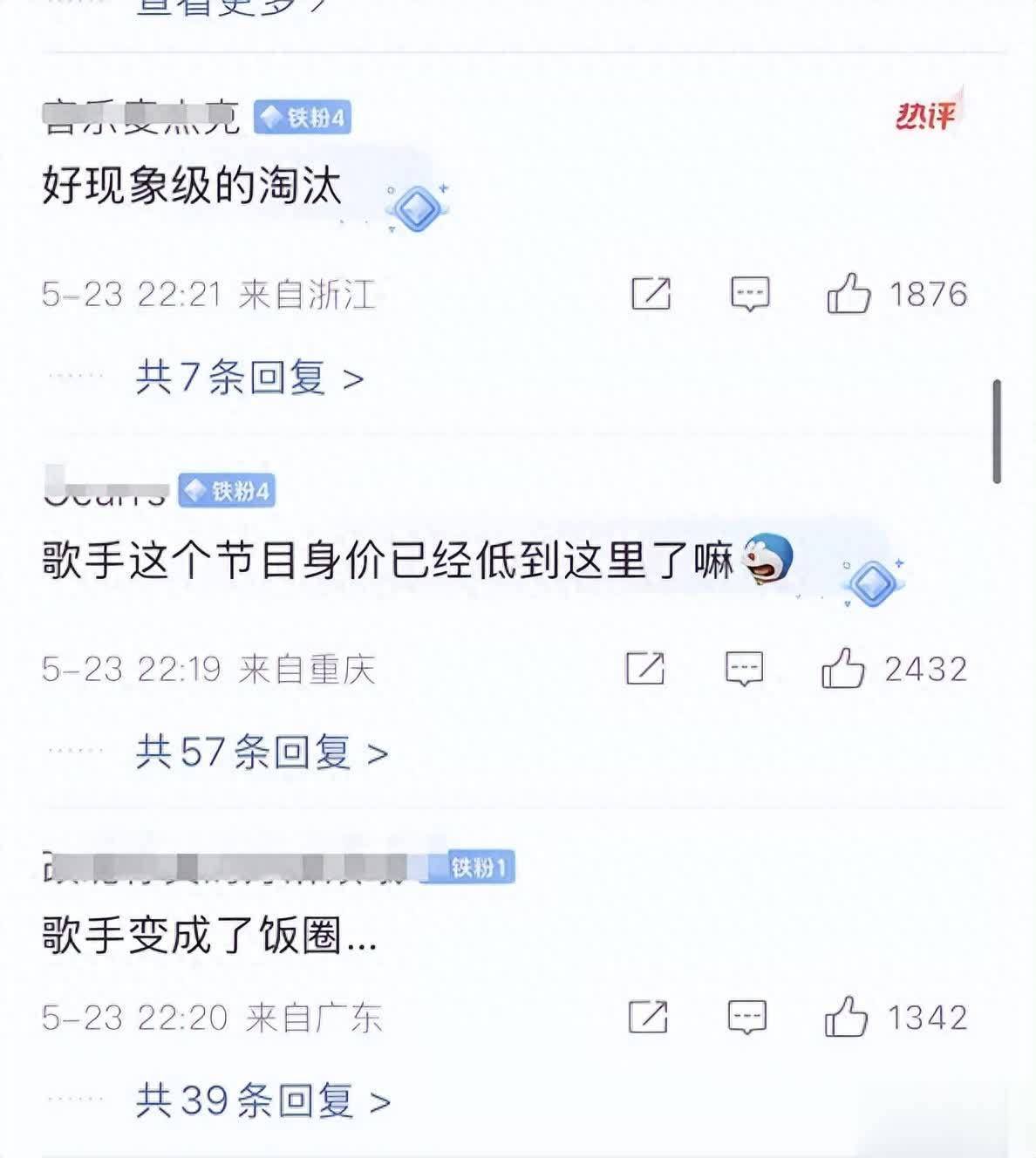
Task: View 共57条回复 thread
Action: tap(262, 753)
